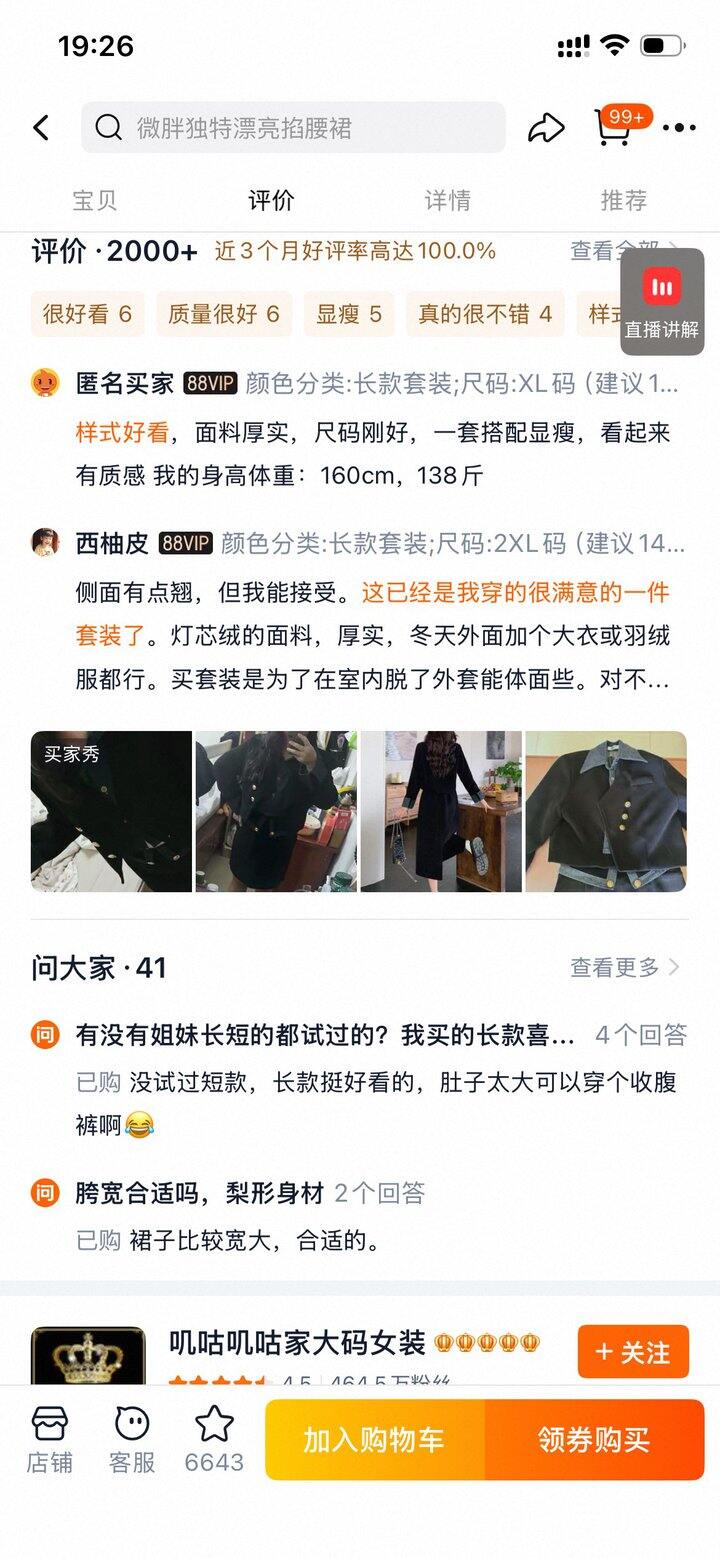
Task: Share this product
Action: 546,128
